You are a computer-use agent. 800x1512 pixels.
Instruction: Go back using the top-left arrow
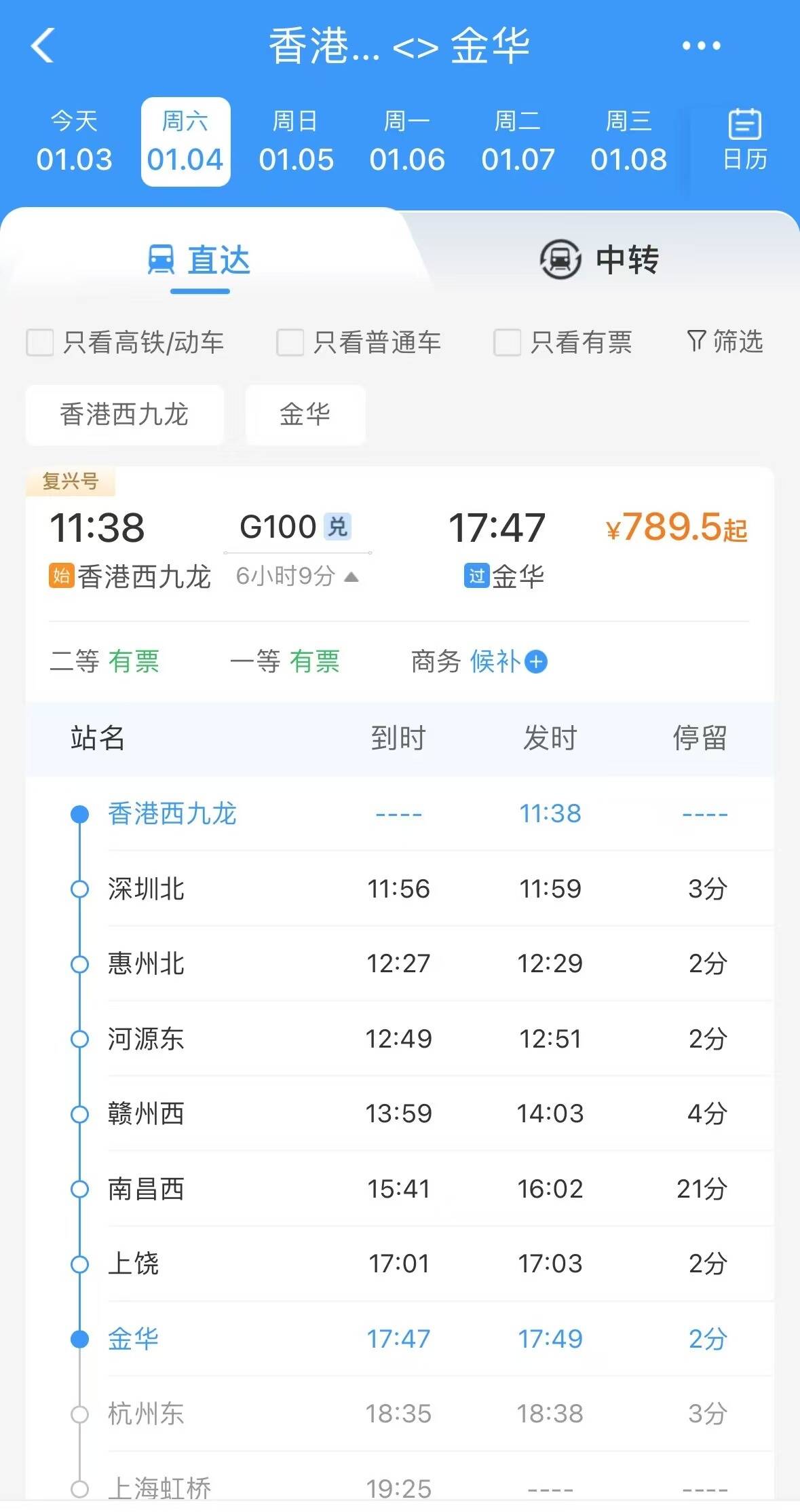click(42, 45)
